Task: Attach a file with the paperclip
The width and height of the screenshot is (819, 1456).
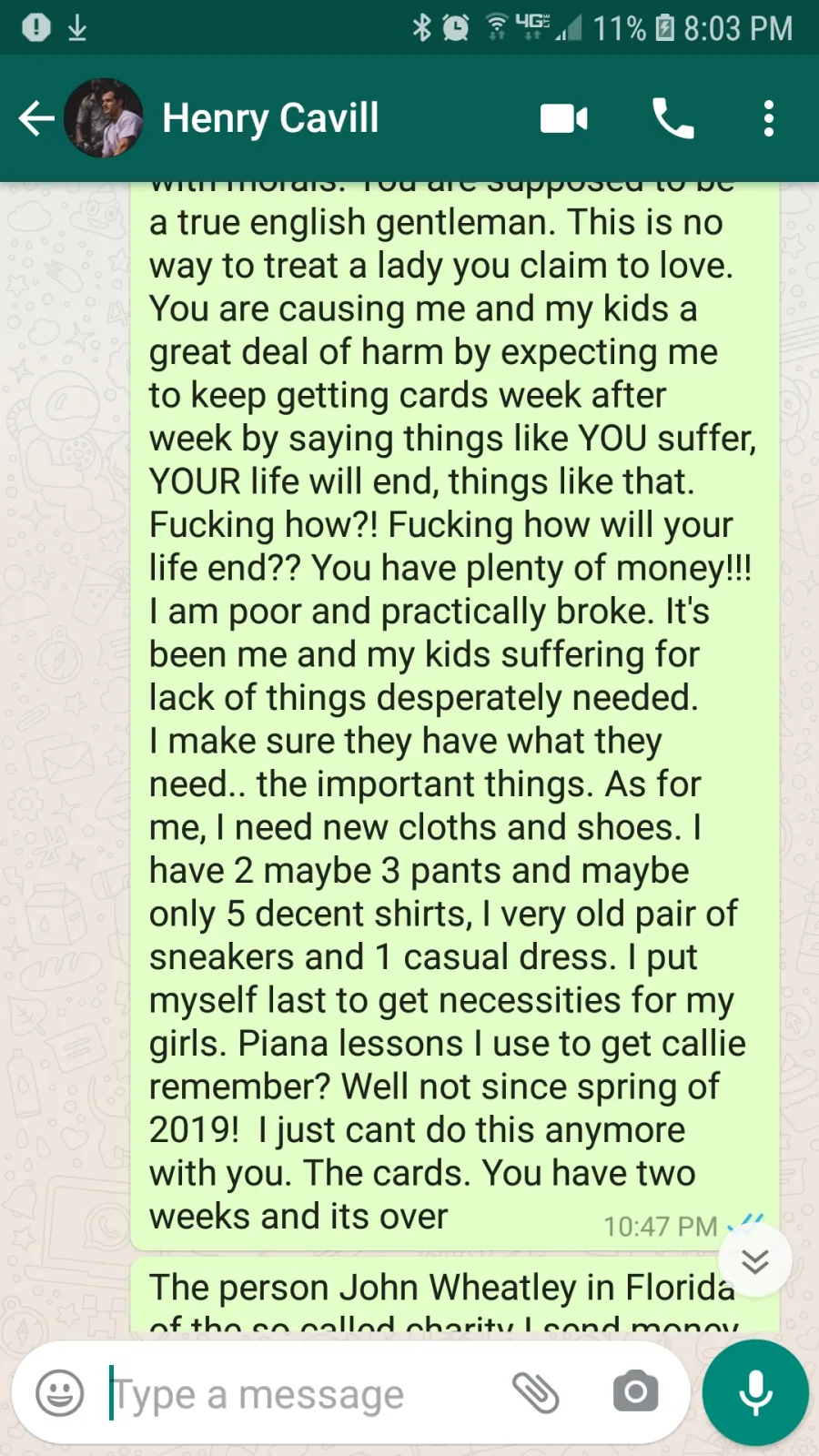Action: (536, 1392)
